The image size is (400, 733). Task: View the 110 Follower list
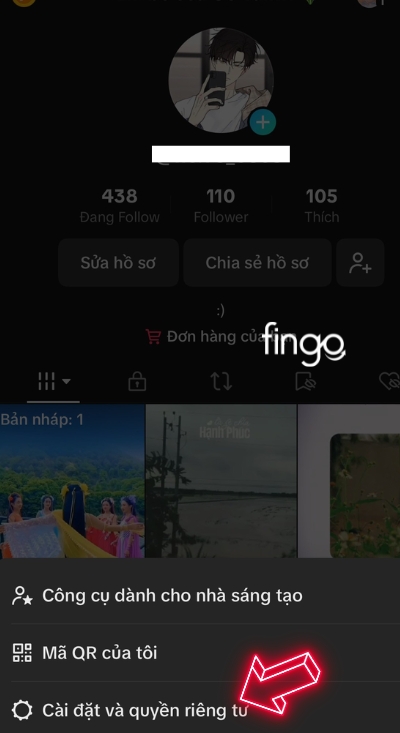coord(221,206)
